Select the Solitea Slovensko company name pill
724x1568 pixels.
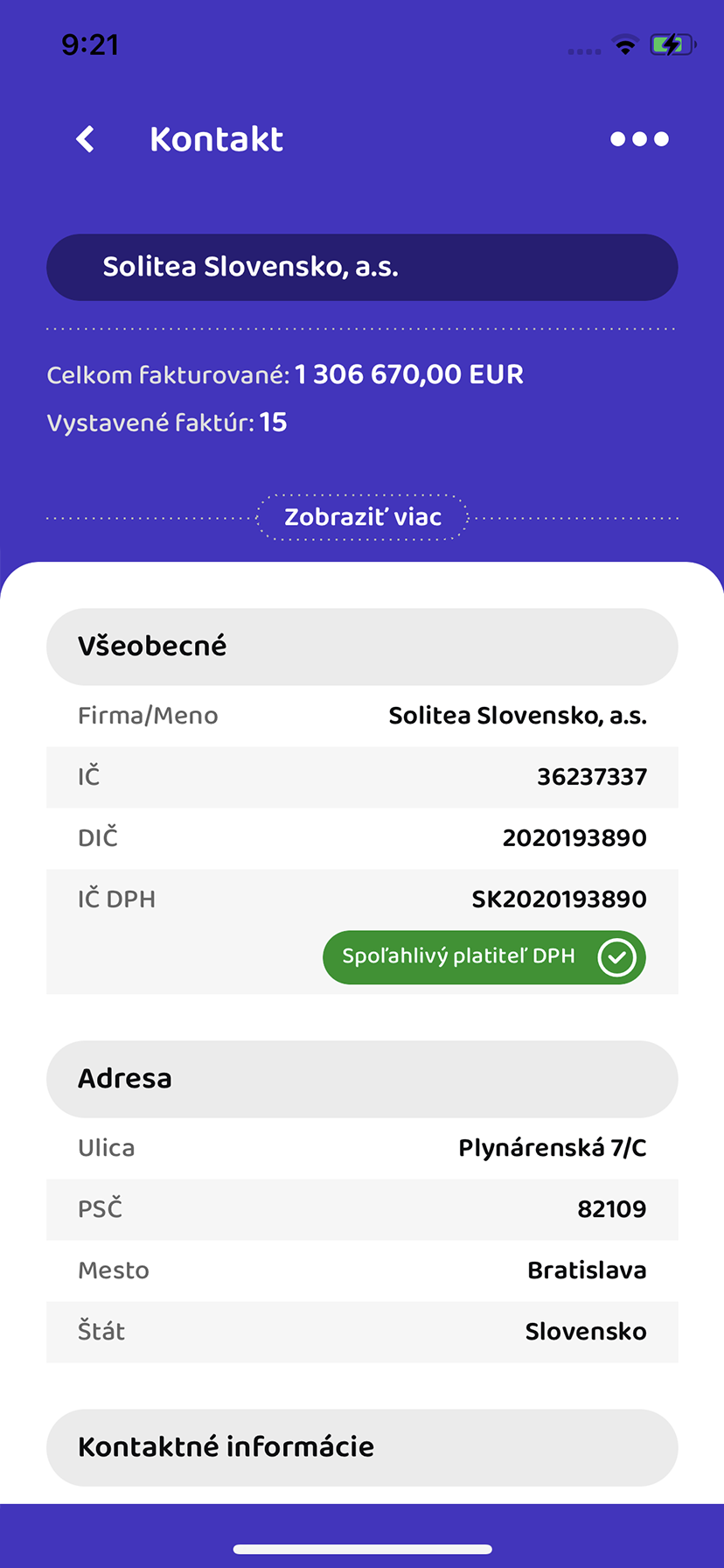[361, 267]
